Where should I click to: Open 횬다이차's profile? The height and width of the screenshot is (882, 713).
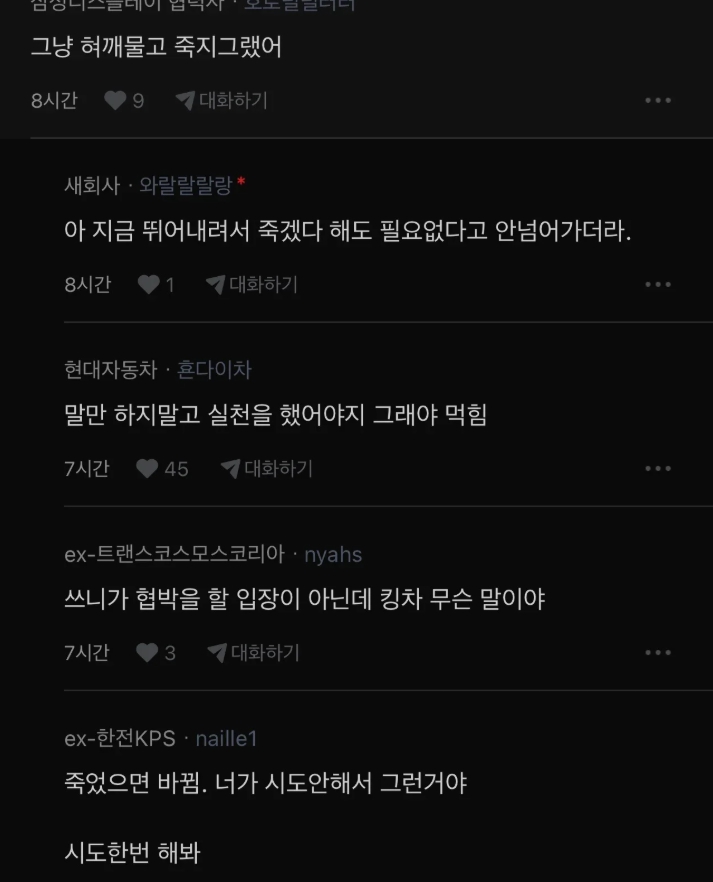pos(214,370)
